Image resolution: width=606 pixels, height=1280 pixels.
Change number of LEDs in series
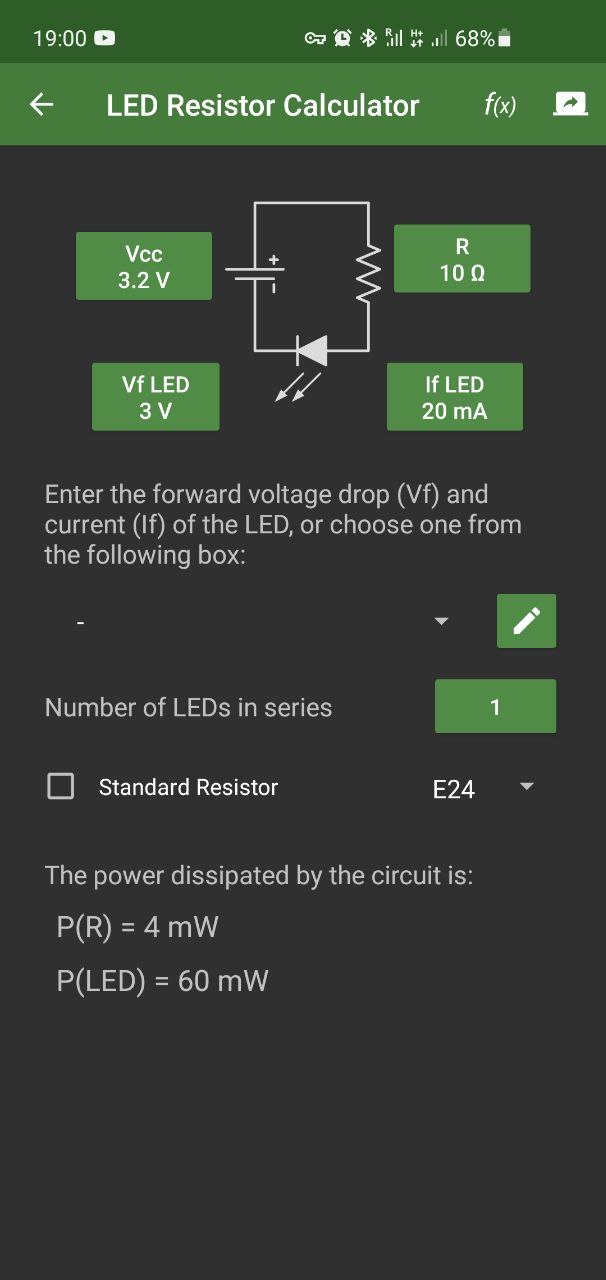tap(495, 707)
